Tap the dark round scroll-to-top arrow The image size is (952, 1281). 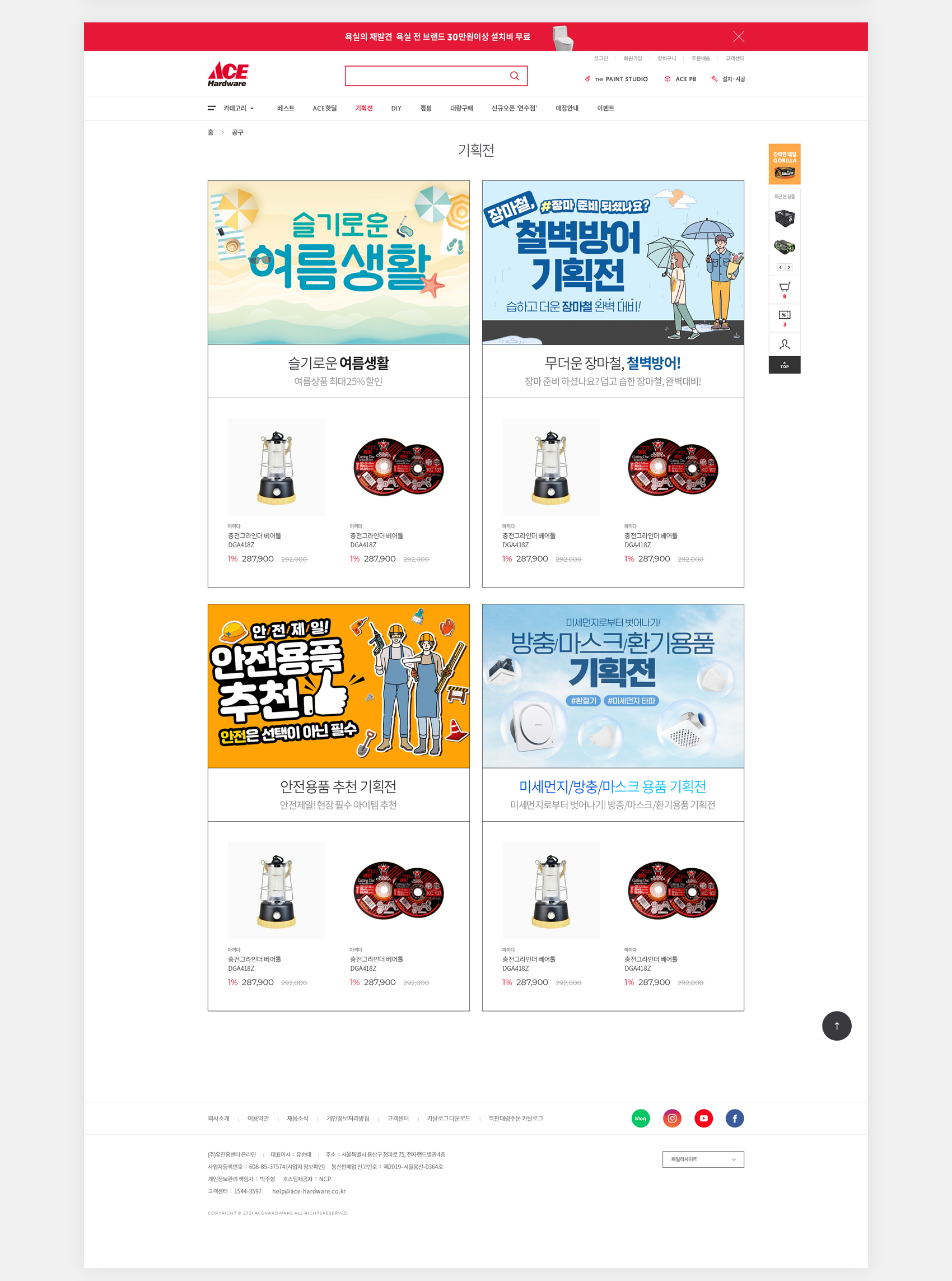coord(836,1026)
